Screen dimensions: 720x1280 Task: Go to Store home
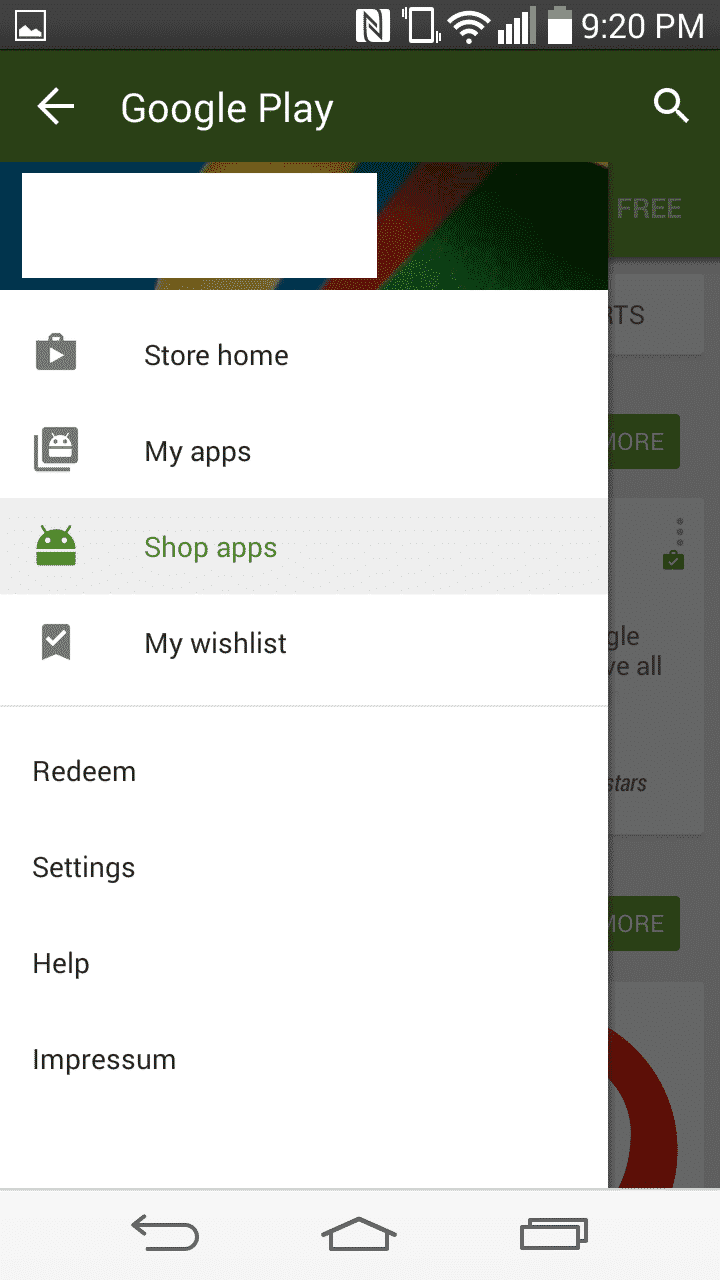(x=216, y=355)
